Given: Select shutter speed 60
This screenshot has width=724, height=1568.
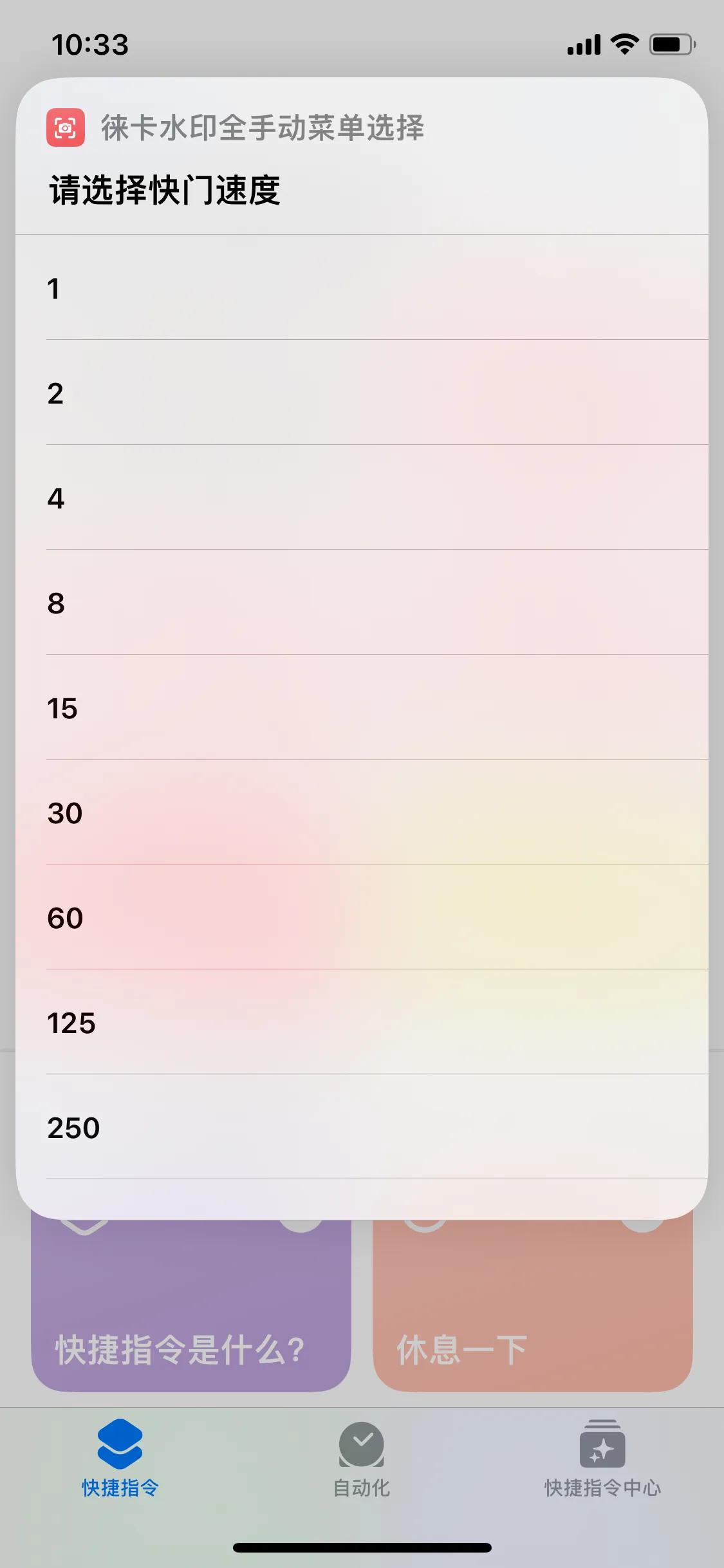Looking at the screenshot, I should (360, 917).
